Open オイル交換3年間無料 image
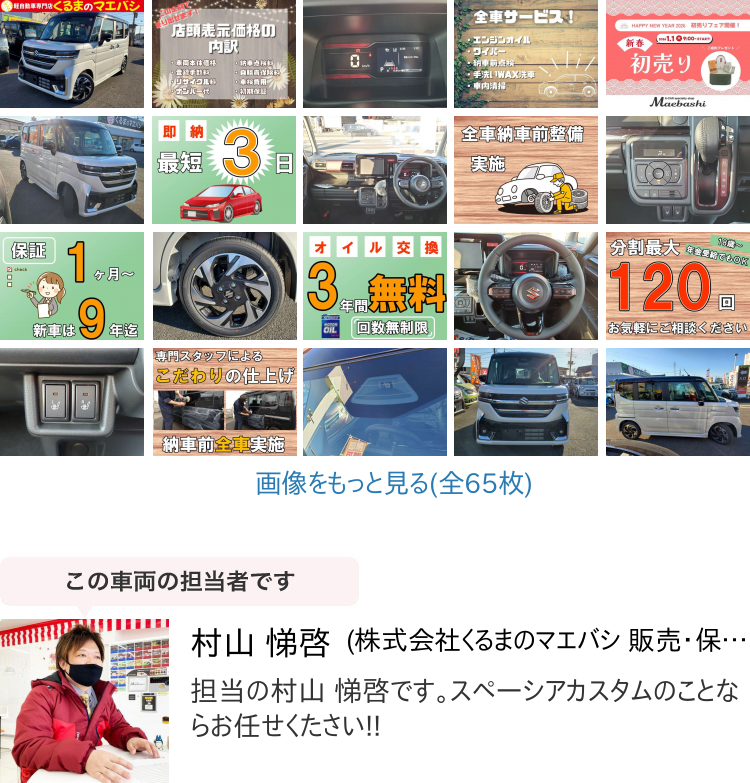The width and height of the screenshot is (750, 783). coord(375,286)
